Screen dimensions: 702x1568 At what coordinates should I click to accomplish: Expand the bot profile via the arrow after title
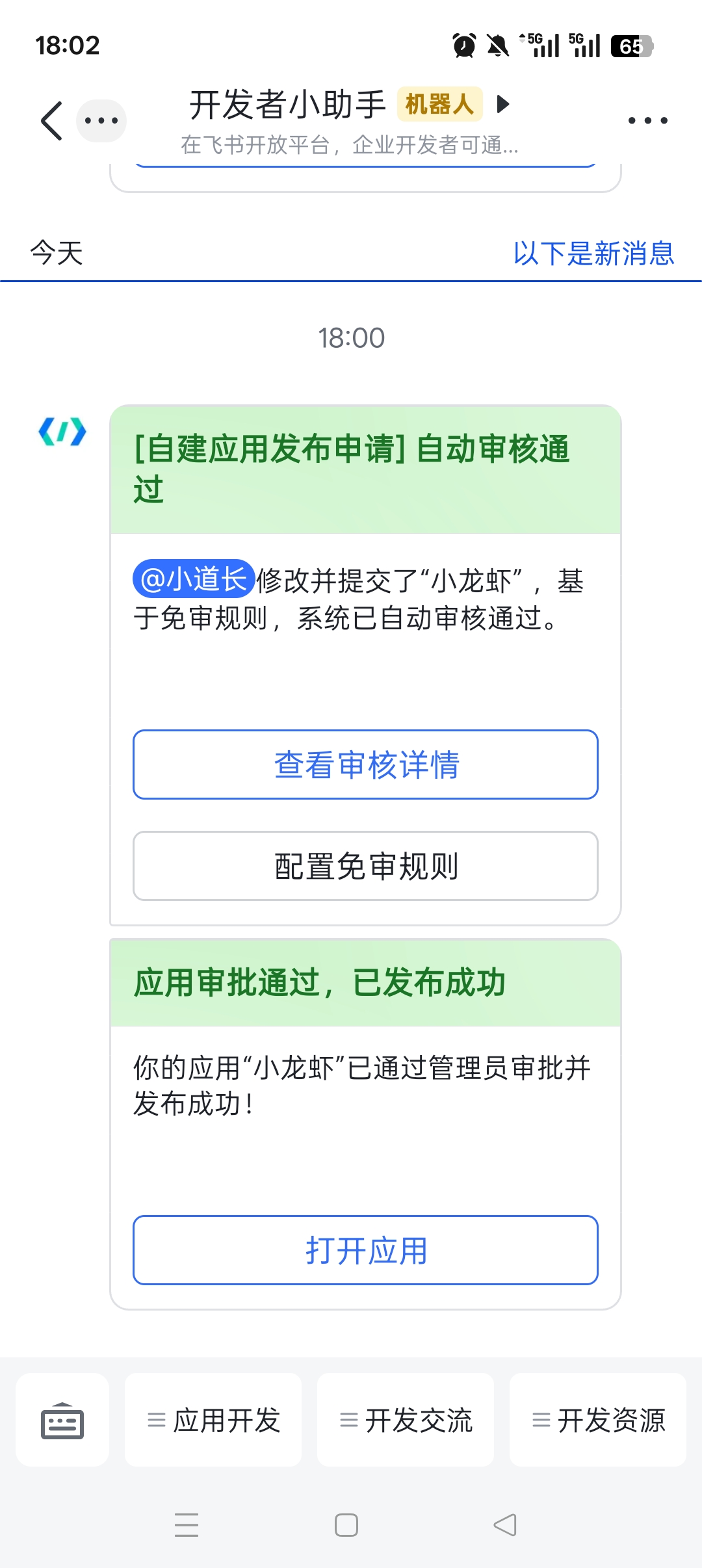(x=505, y=105)
